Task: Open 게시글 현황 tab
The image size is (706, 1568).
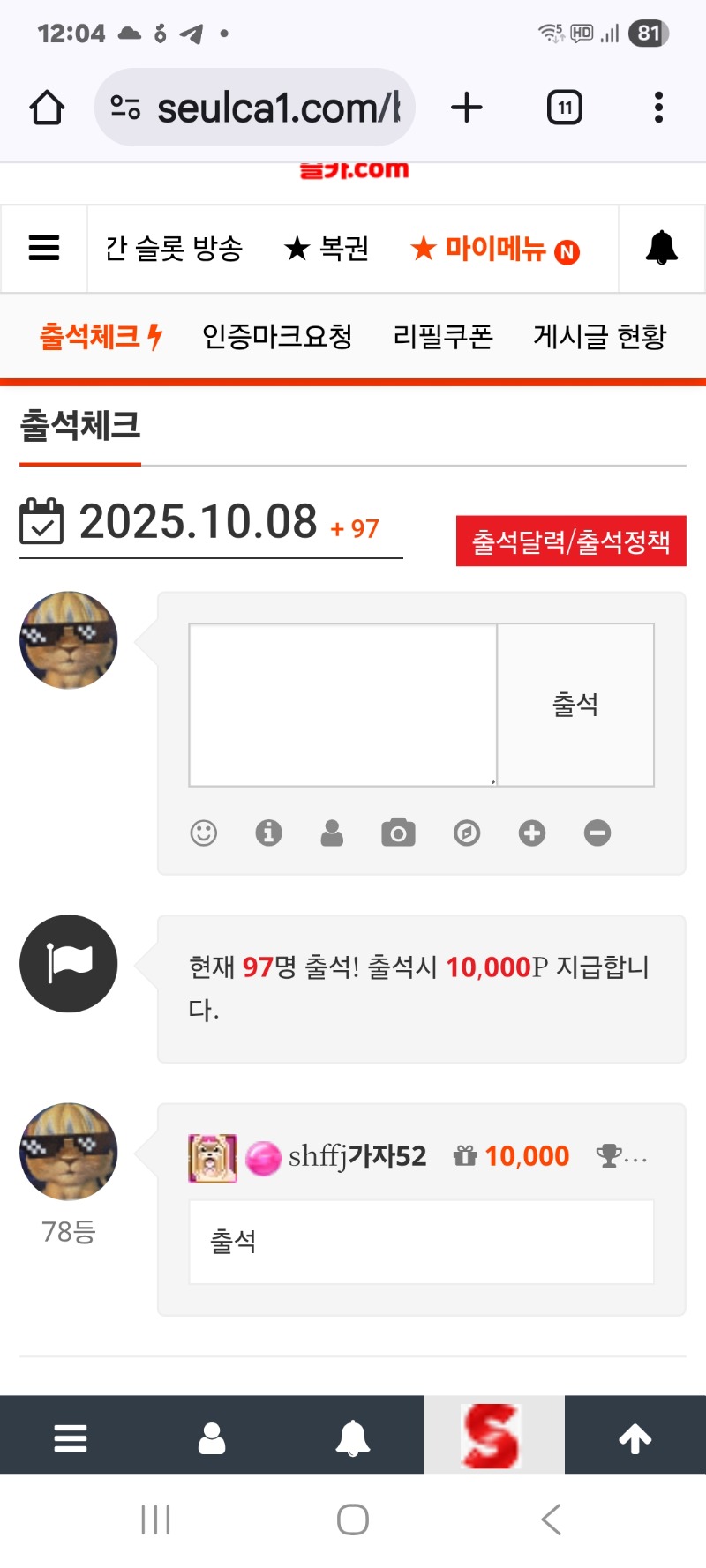Action: [x=600, y=336]
